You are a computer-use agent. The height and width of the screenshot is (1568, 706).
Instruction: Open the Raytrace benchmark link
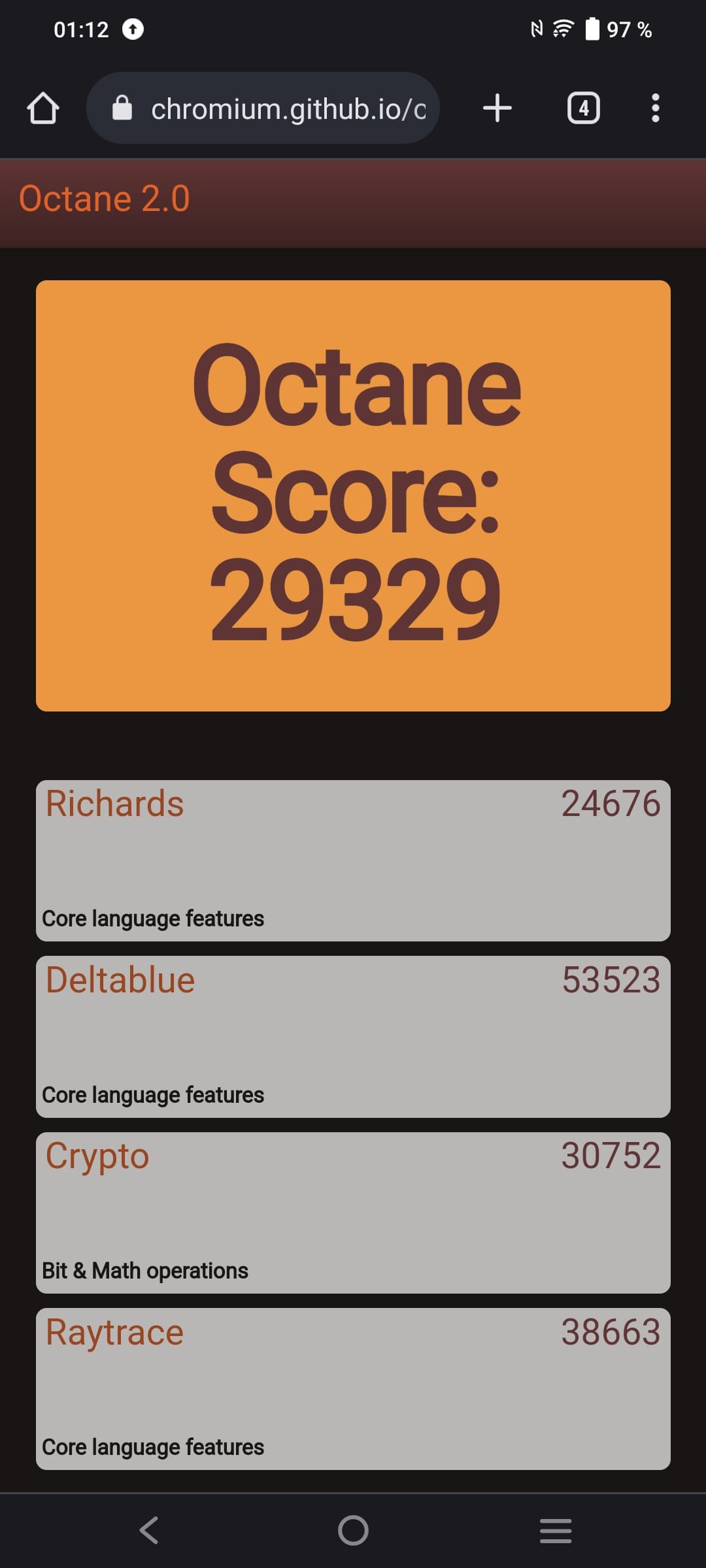click(115, 1332)
